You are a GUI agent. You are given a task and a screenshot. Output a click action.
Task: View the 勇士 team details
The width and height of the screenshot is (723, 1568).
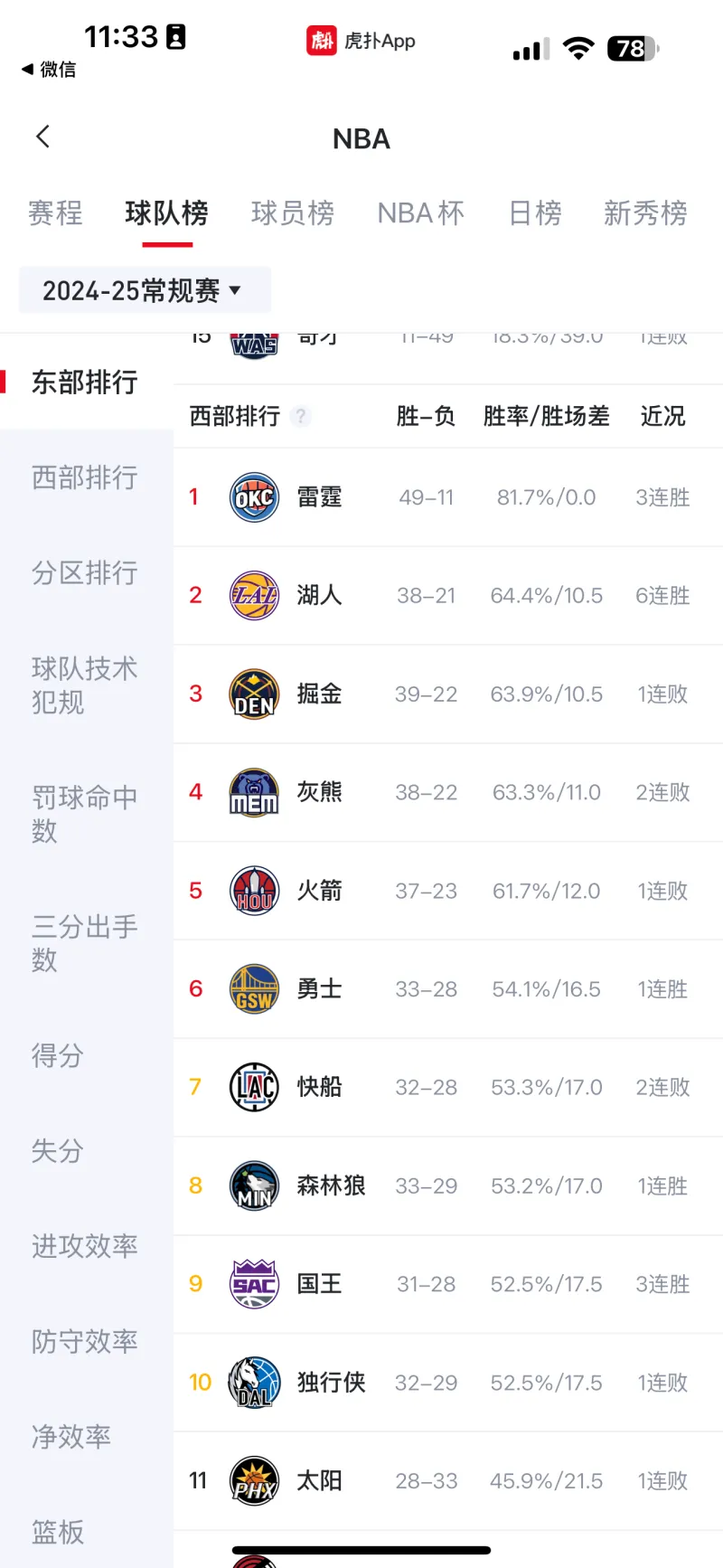448,989
